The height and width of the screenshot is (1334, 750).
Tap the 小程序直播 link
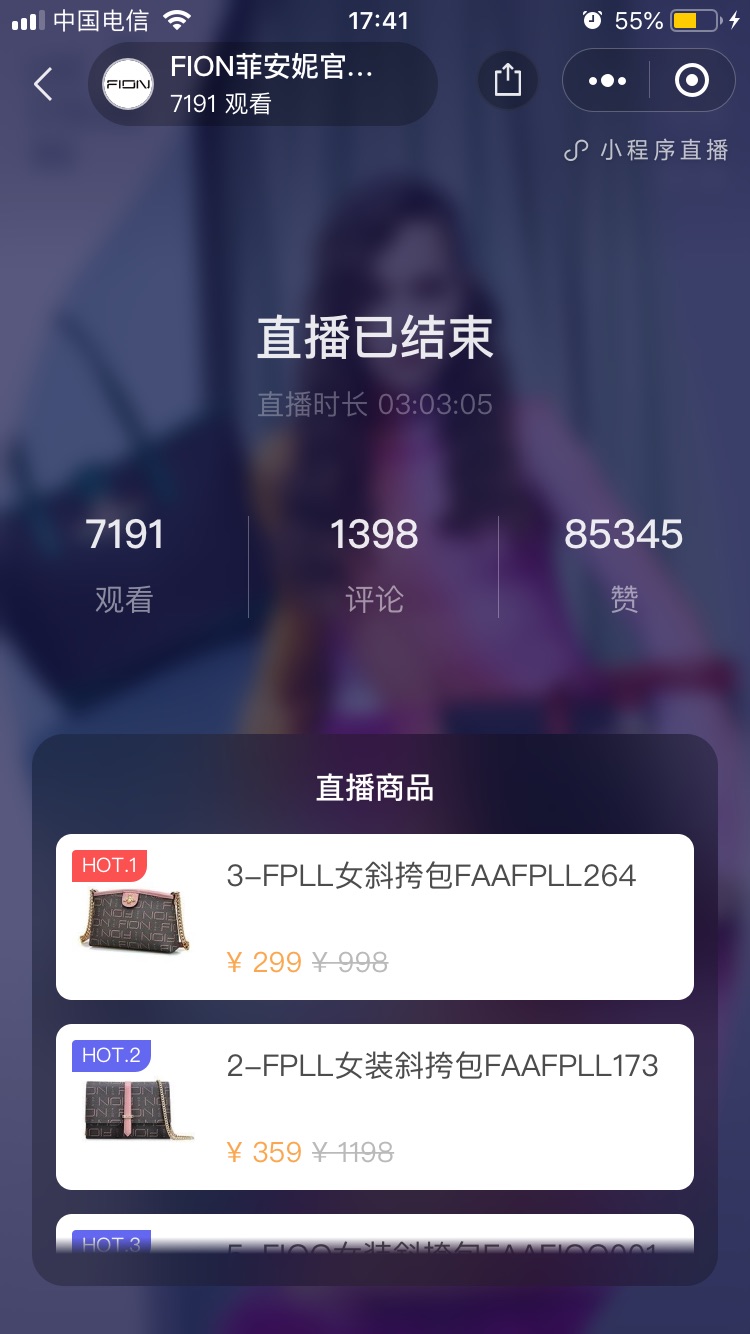coord(647,151)
